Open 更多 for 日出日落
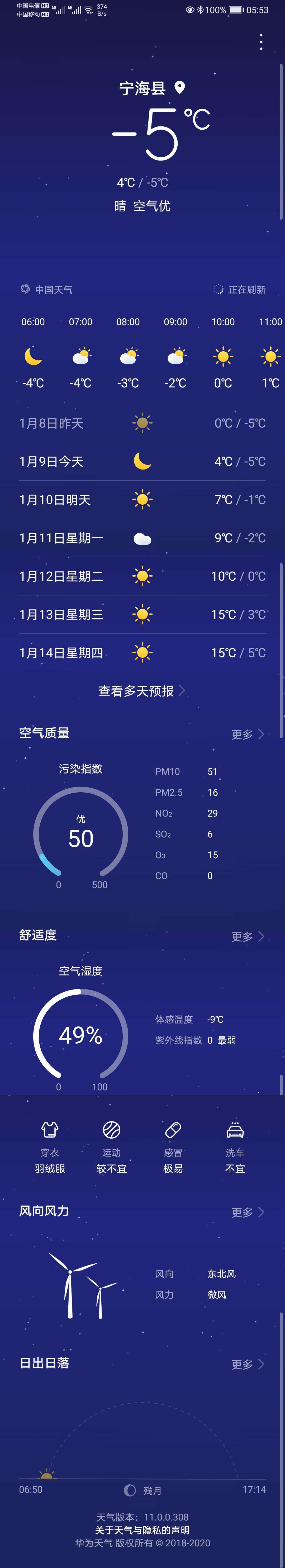This screenshot has width=285, height=1568. (247, 1364)
